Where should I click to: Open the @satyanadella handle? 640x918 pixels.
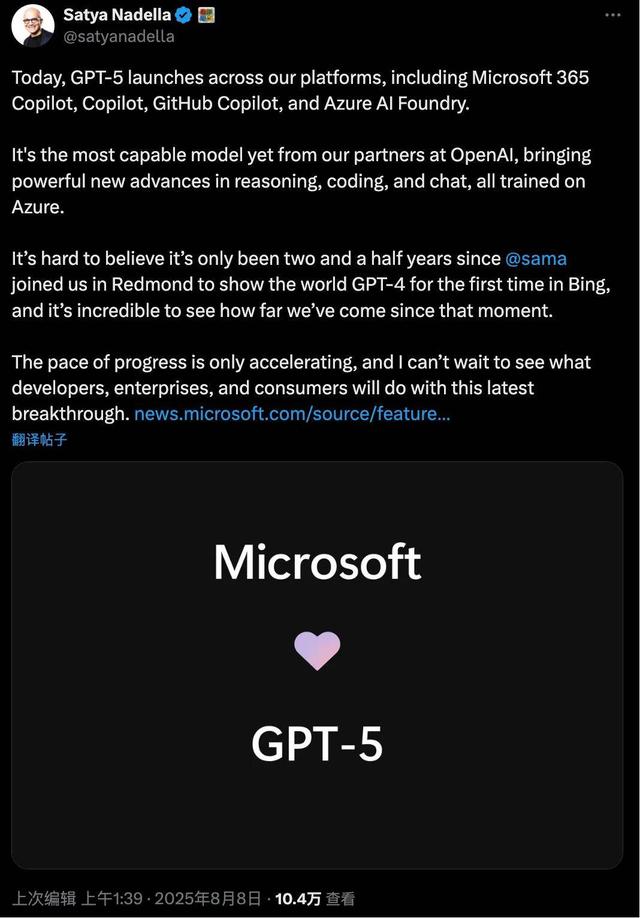point(119,36)
